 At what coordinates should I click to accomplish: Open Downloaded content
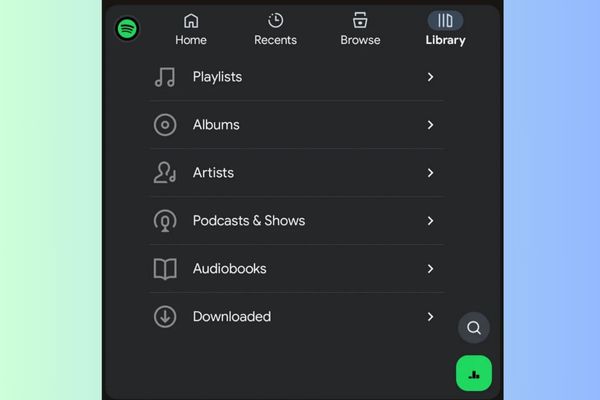click(296, 317)
